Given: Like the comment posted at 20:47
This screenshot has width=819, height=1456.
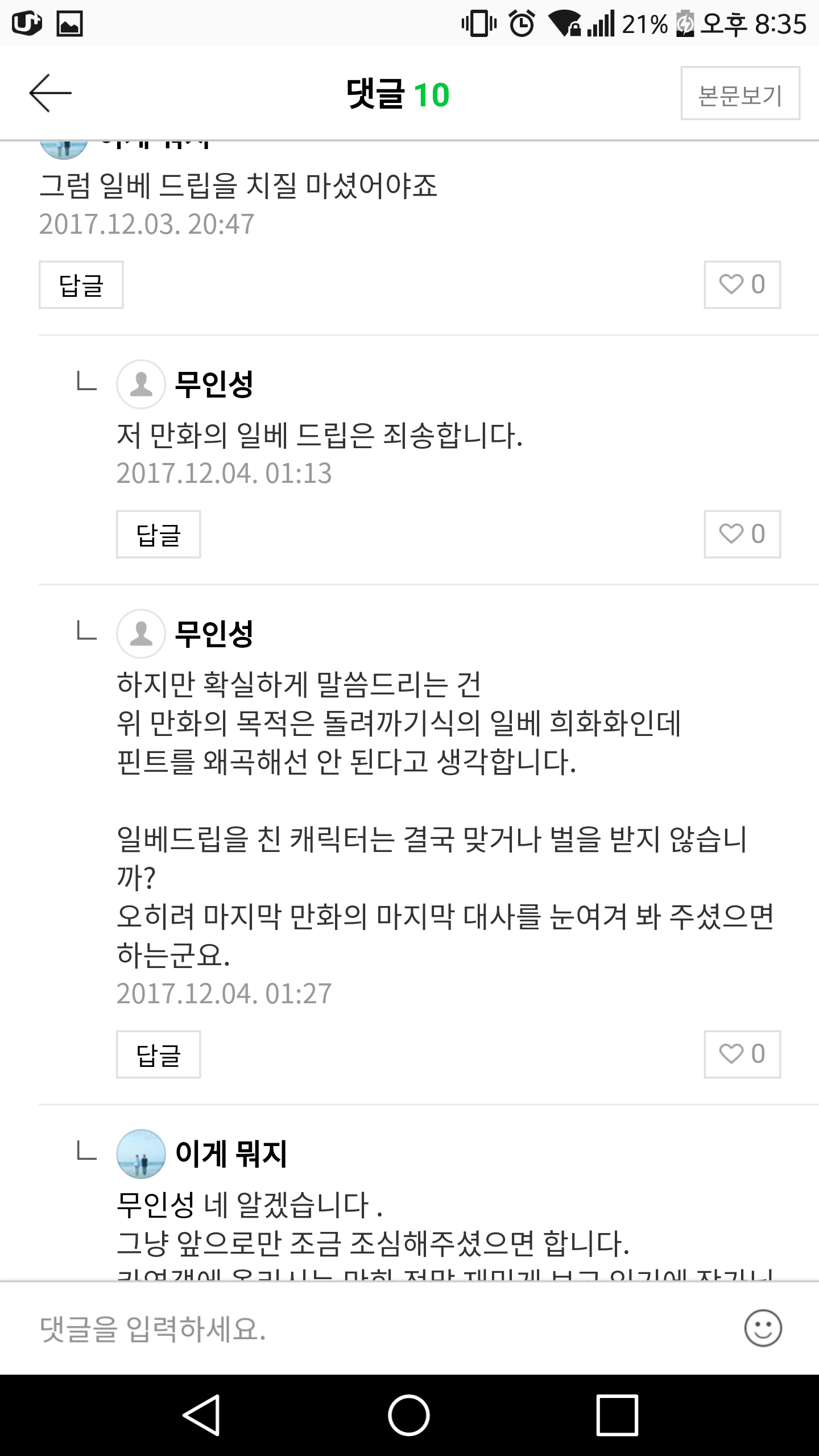Looking at the screenshot, I should [x=742, y=285].
